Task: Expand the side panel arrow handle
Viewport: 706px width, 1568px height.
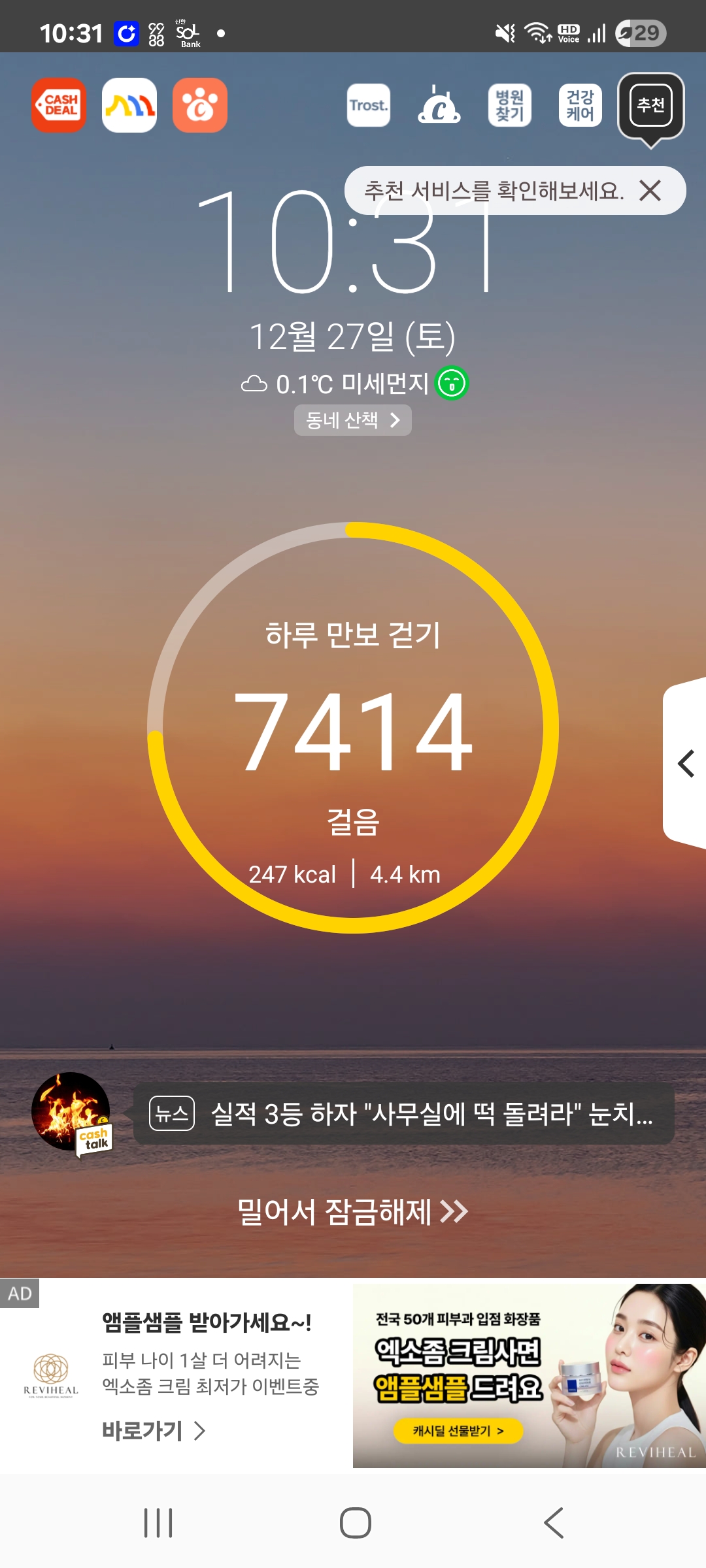Action: coord(685,763)
